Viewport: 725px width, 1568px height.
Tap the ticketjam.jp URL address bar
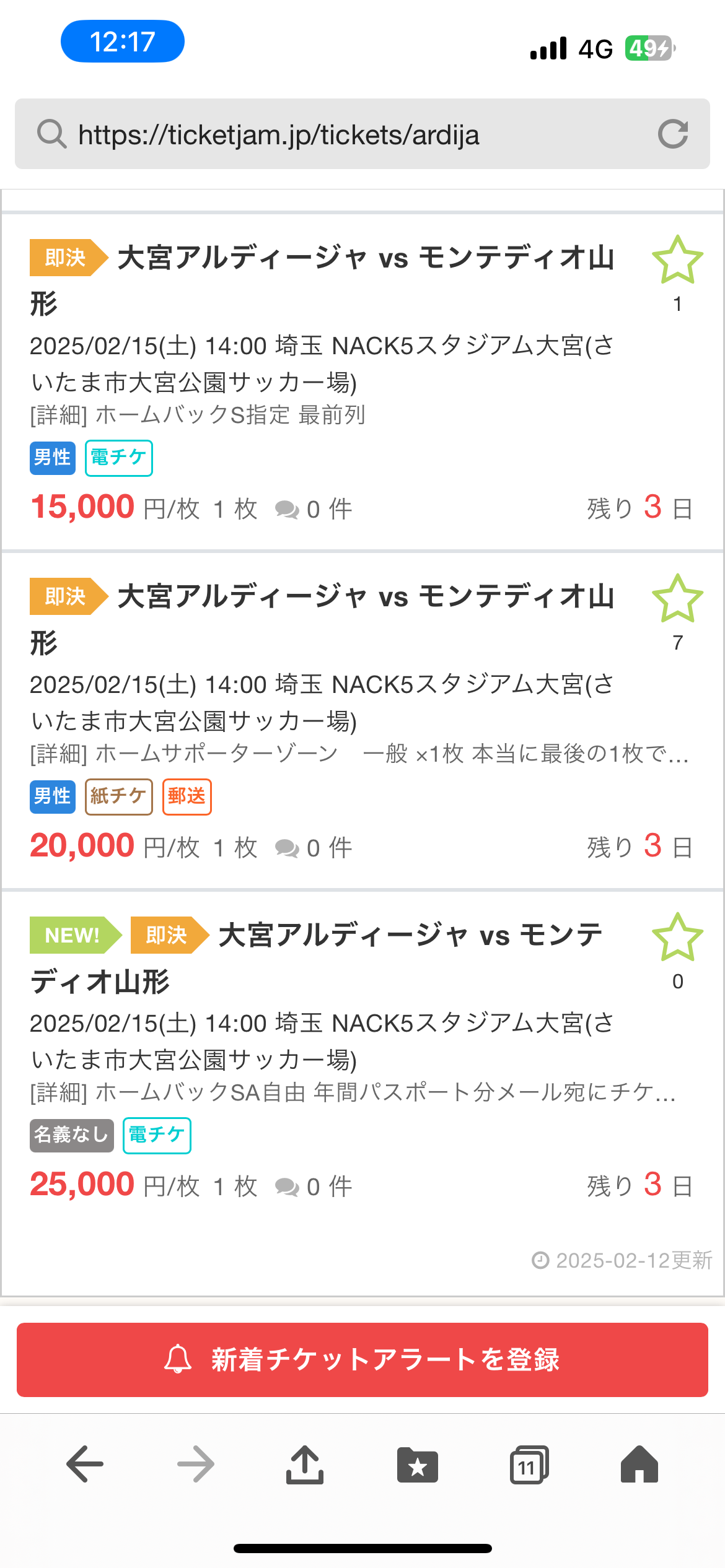[x=362, y=134]
